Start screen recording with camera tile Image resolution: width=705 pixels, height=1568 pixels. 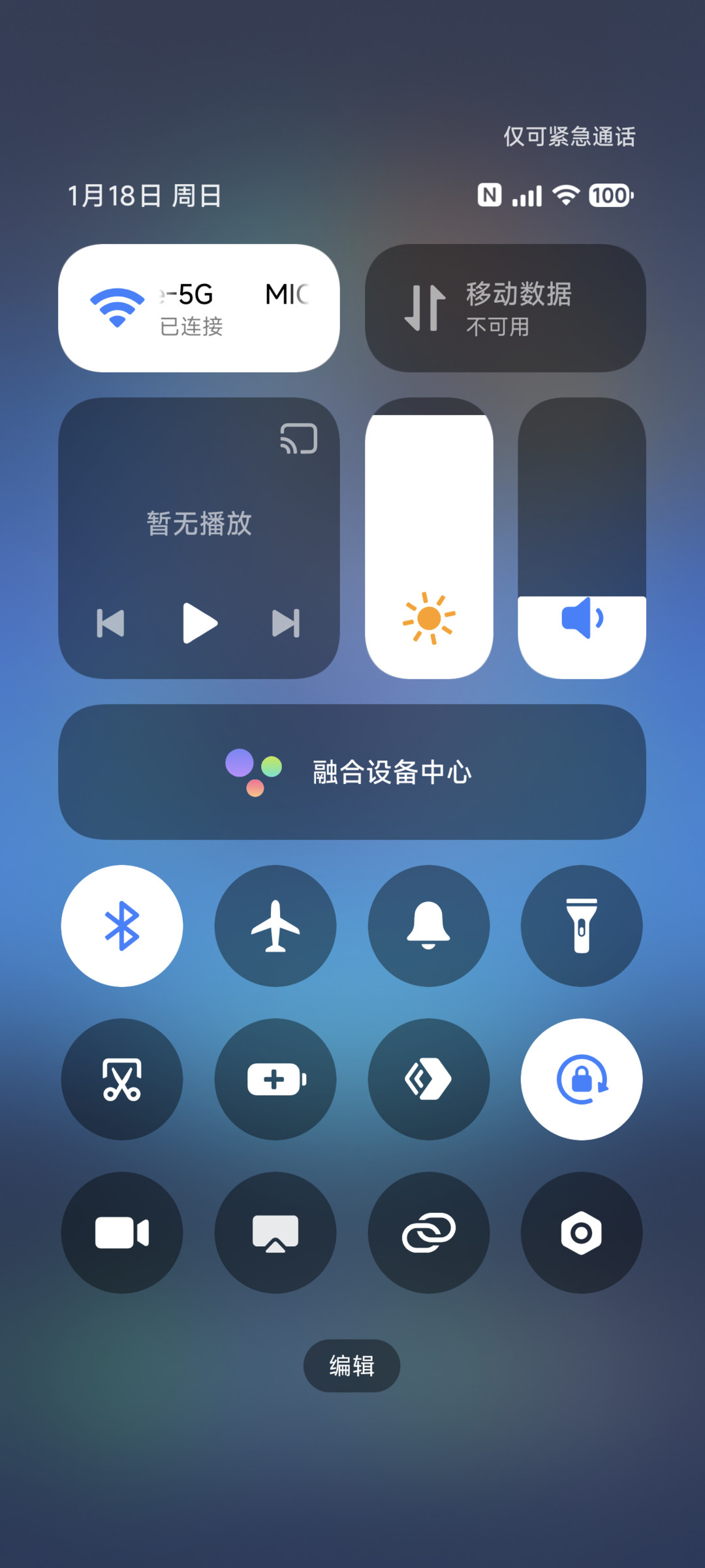[x=122, y=1232]
